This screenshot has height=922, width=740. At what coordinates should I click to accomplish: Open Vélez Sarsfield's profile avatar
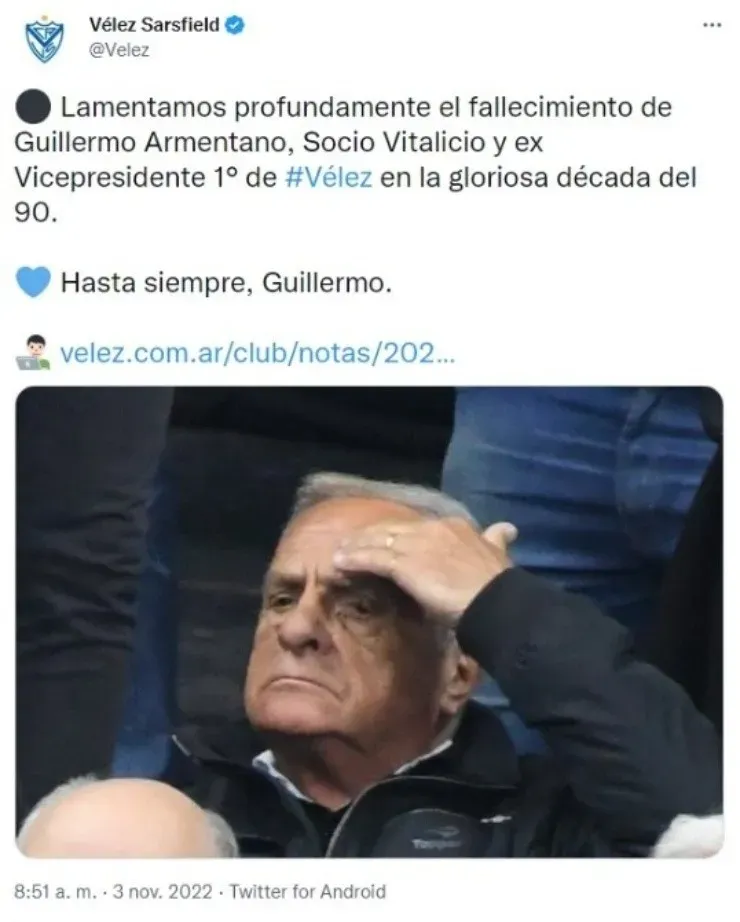(44, 39)
